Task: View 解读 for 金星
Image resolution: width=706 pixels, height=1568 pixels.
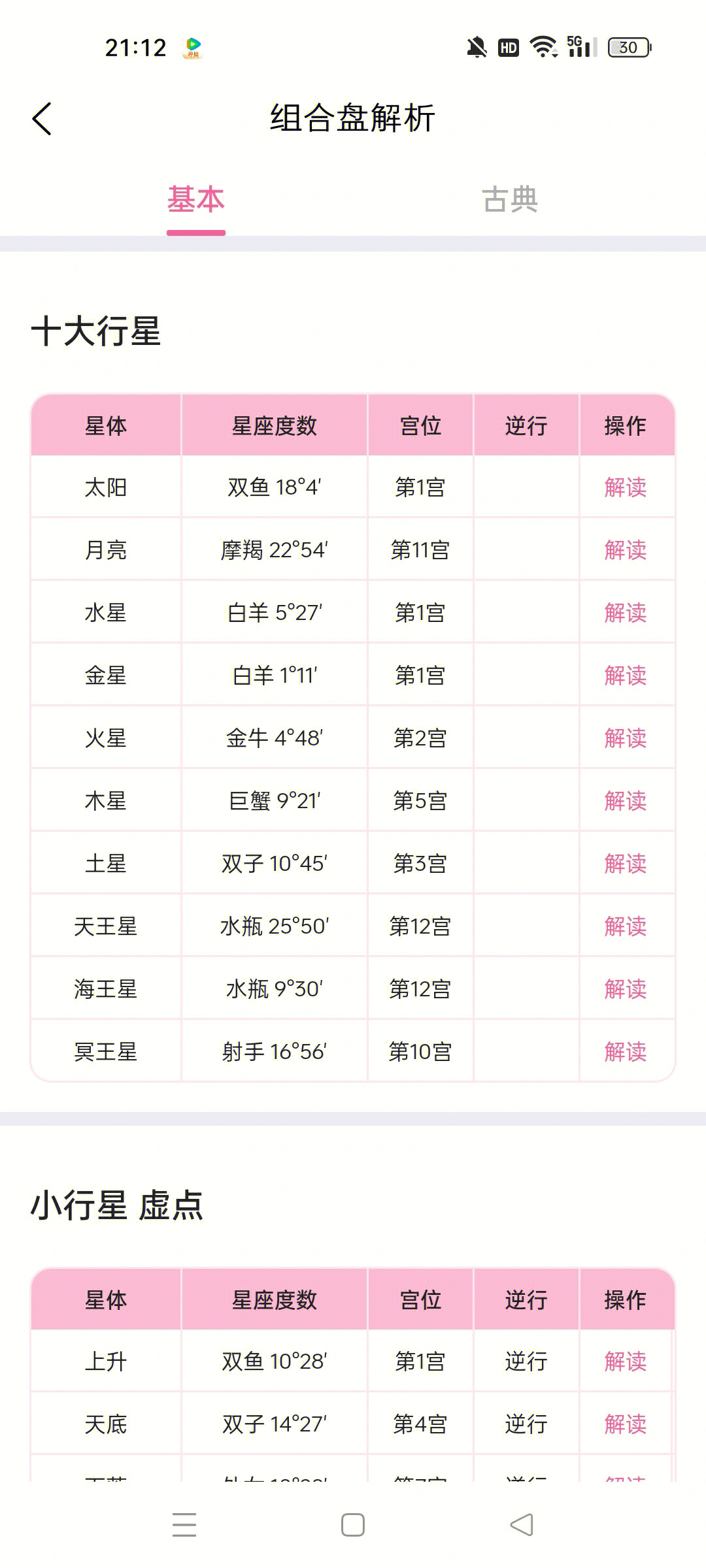Action: [625, 676]
